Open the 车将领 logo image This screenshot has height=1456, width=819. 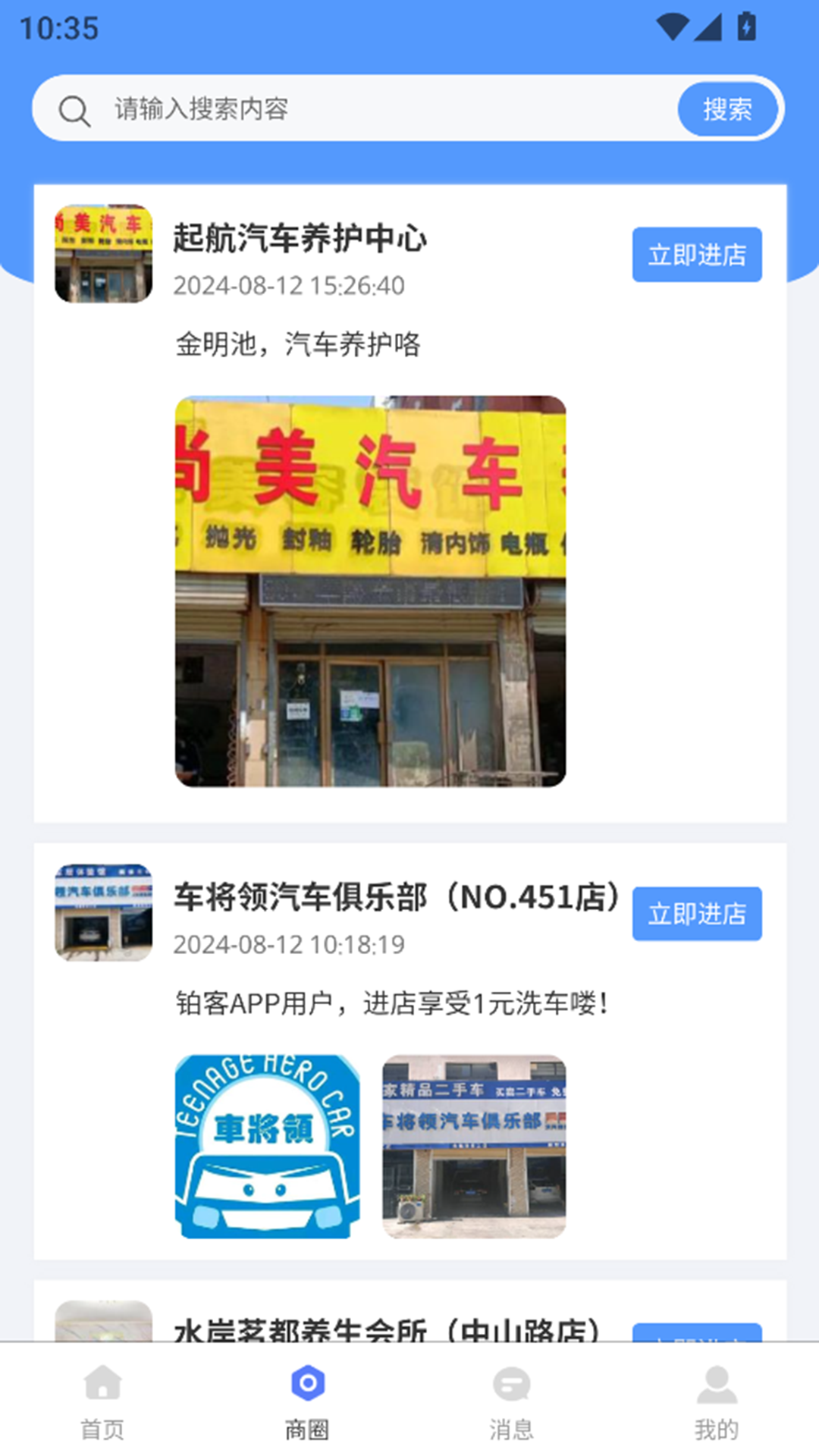pyautogui.click(x=267, y=1146)
